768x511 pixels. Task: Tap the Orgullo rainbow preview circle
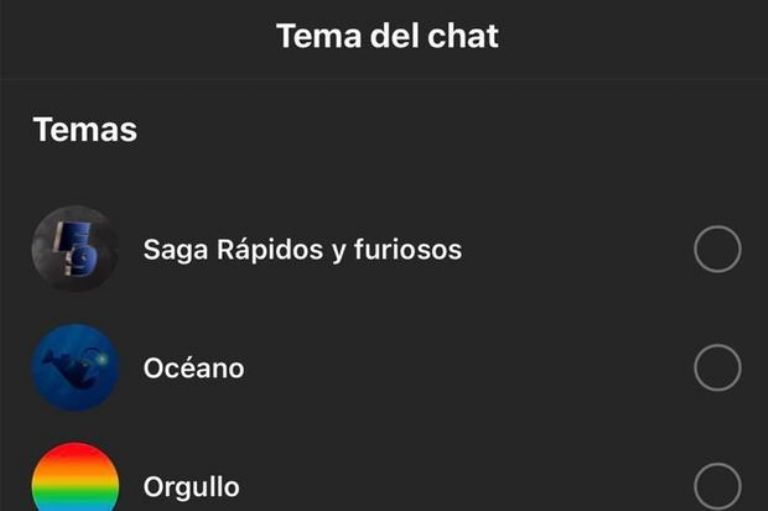coord(75,482)
